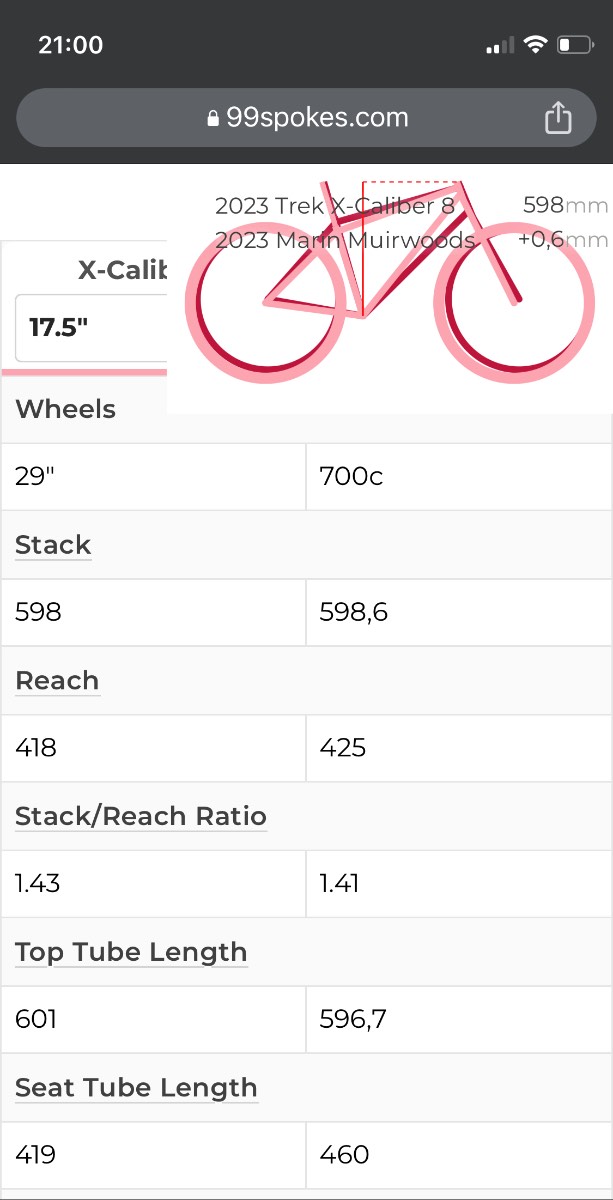Open the 17.5" frame size dropdown
The height and width of the screenshot is (1200, 613).
pos(92,328)
